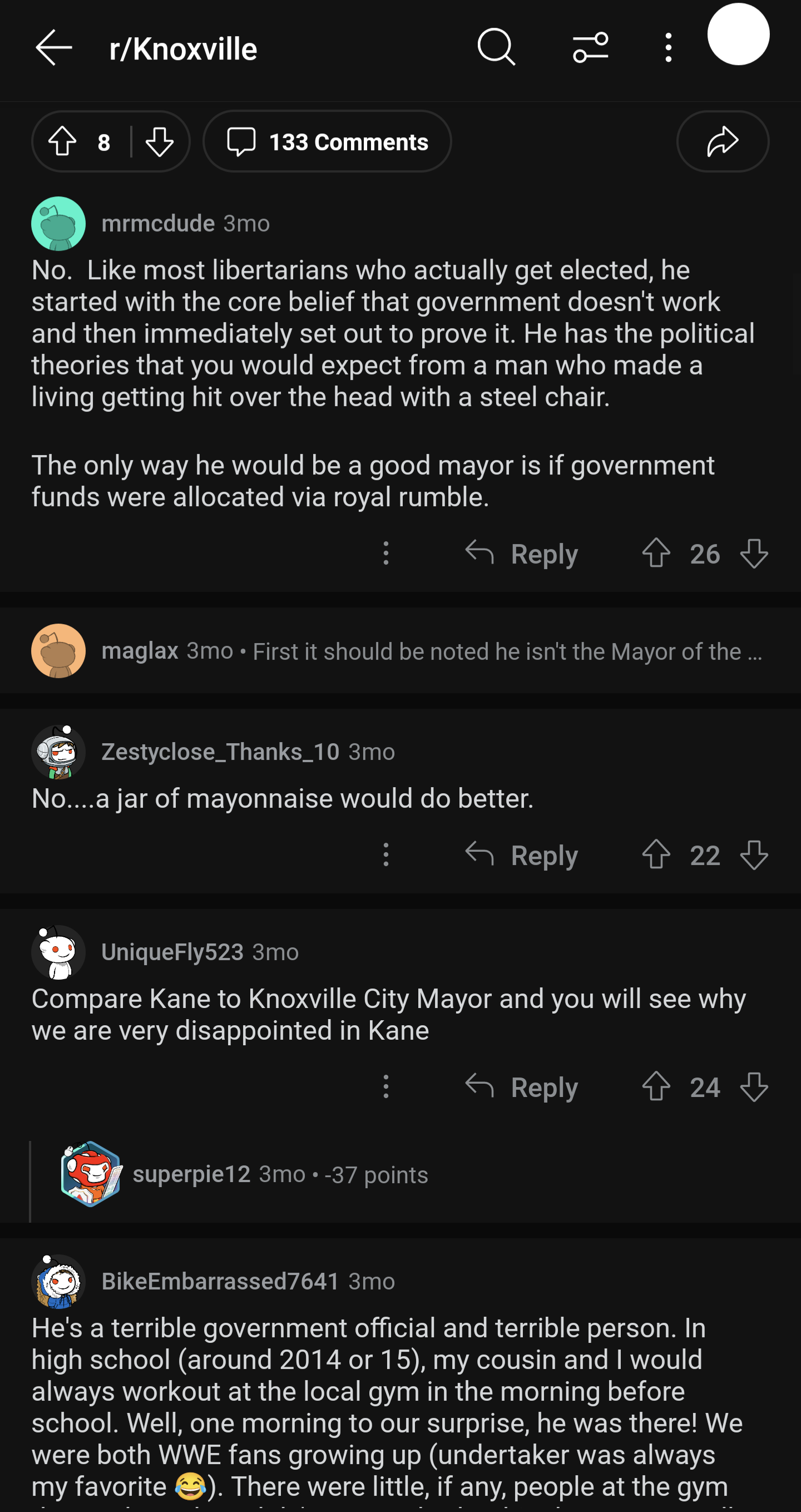Upvote the post with 8 points
This screenshot has width=801, height=1512.
click(63, 142)
